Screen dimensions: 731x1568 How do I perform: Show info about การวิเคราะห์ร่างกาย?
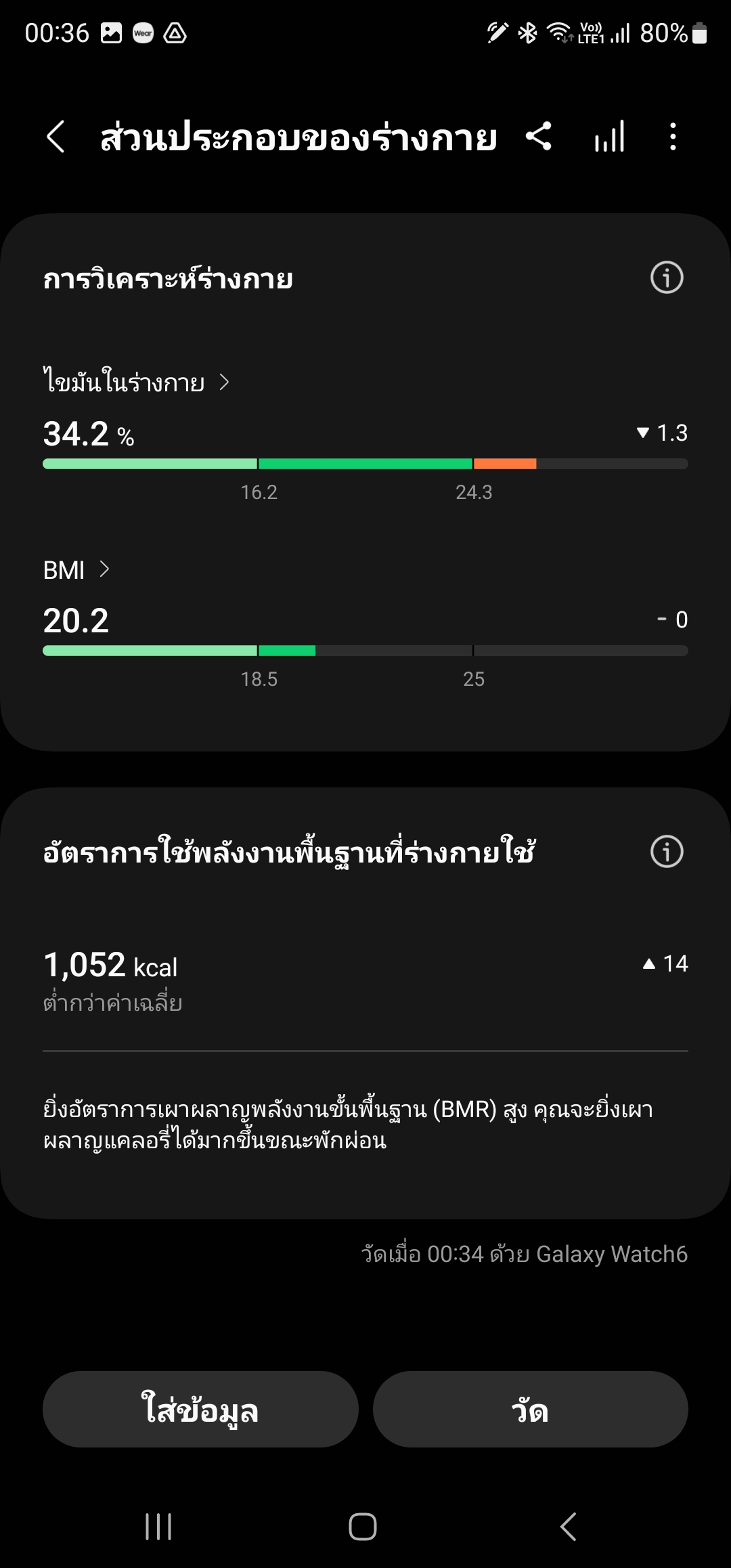coord(667,278)
